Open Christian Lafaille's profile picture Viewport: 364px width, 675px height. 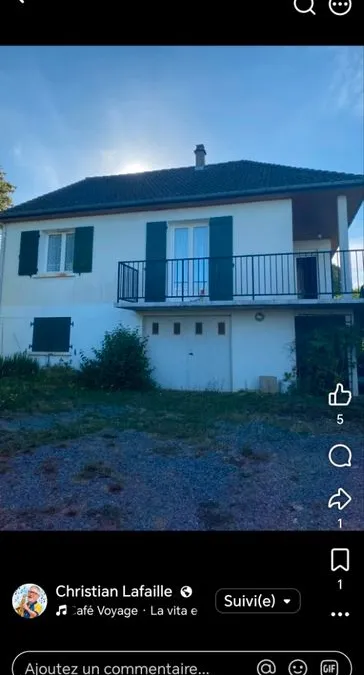(x=30, y=601)
